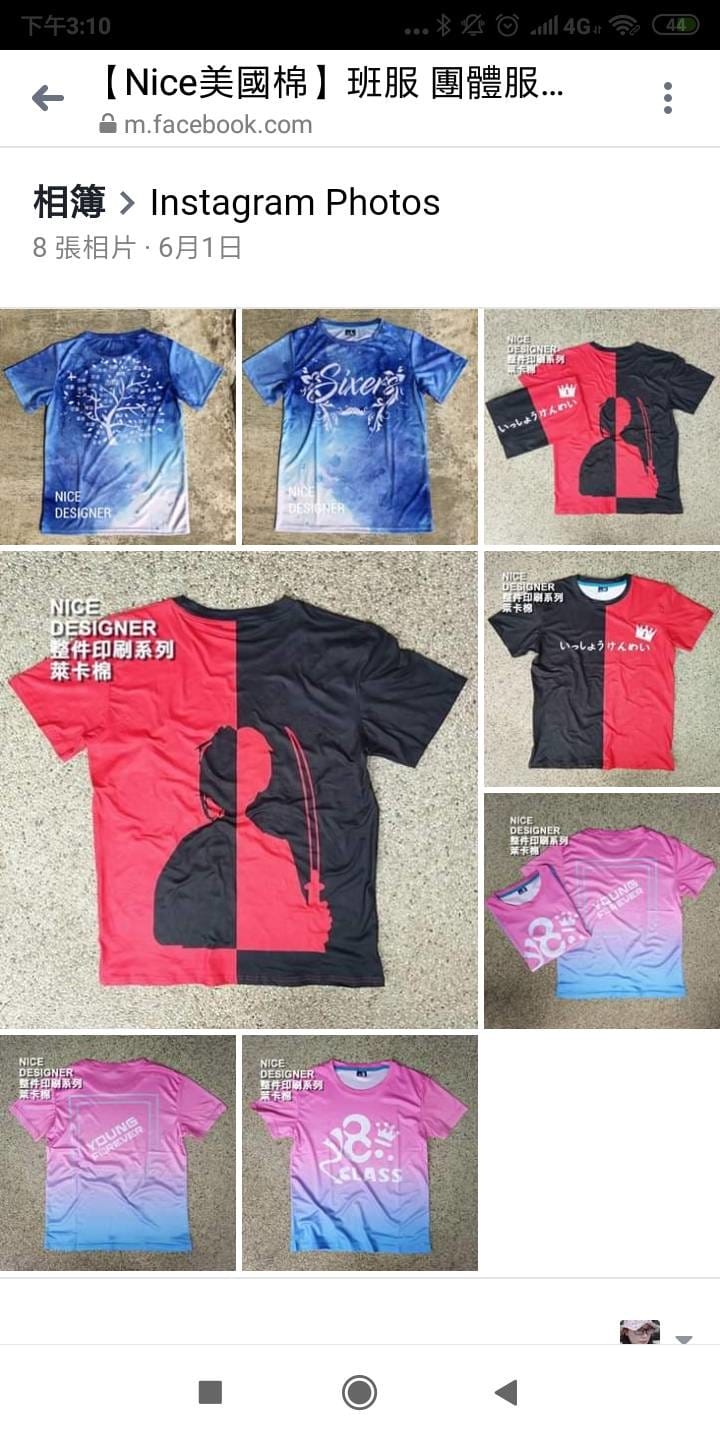
Task: Open the browser overflow menu
Action: (667, 98)
